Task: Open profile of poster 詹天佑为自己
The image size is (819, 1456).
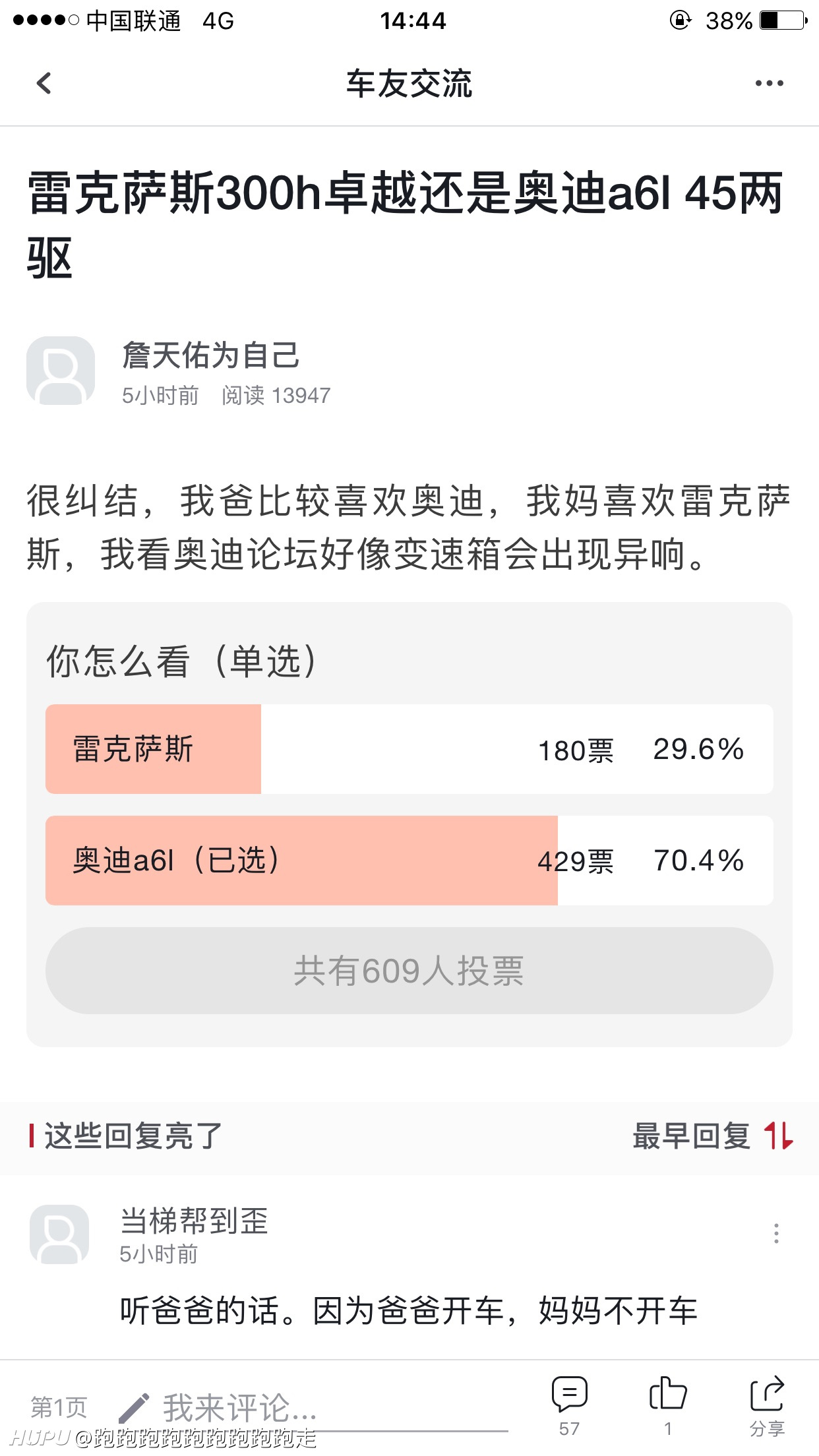Action: (61, 371)
